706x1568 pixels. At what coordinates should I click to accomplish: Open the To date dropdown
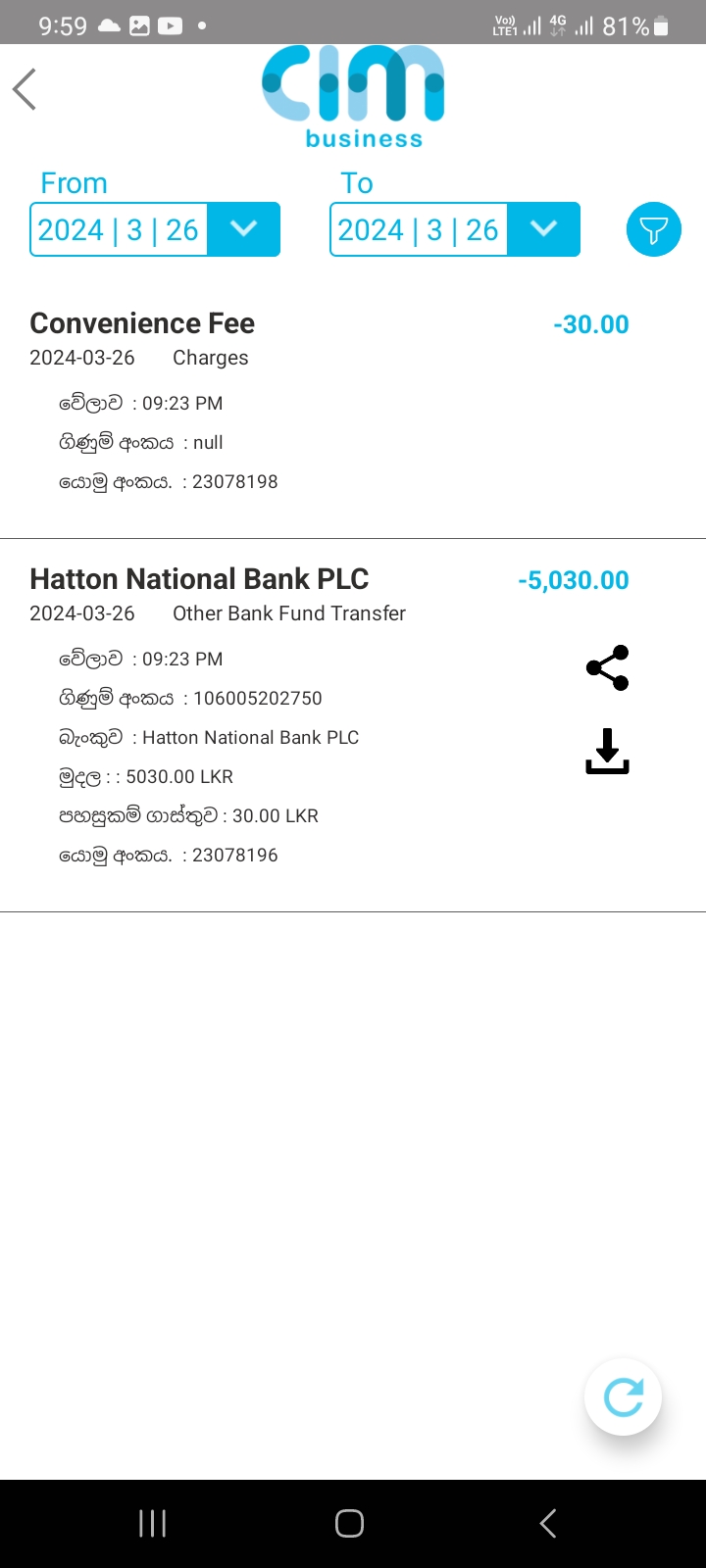coord(543,229)
